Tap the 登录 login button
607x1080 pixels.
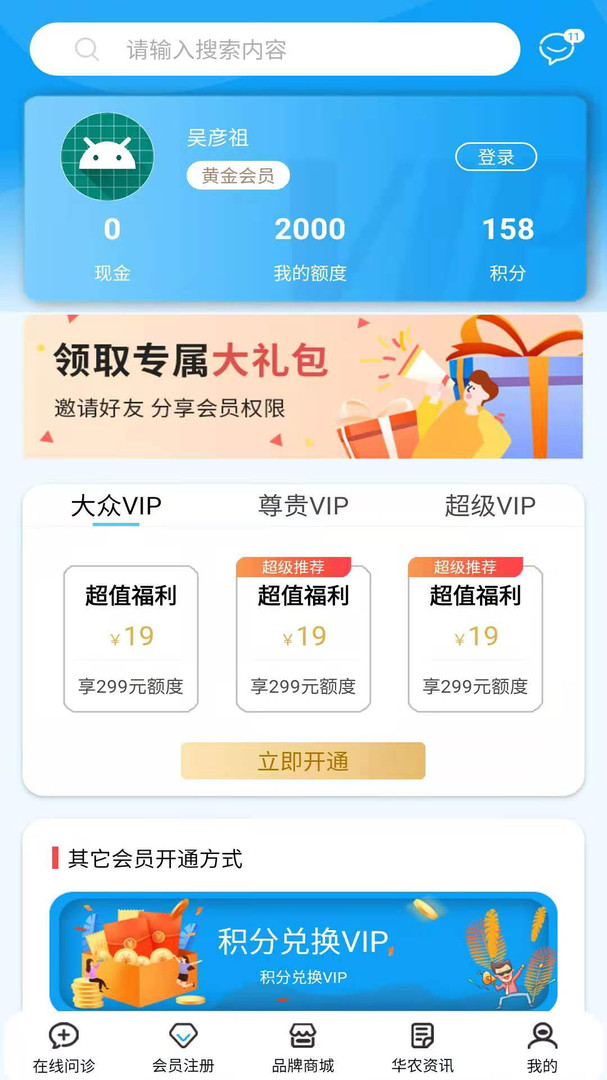pyautogui.click(x=496, y=157)
